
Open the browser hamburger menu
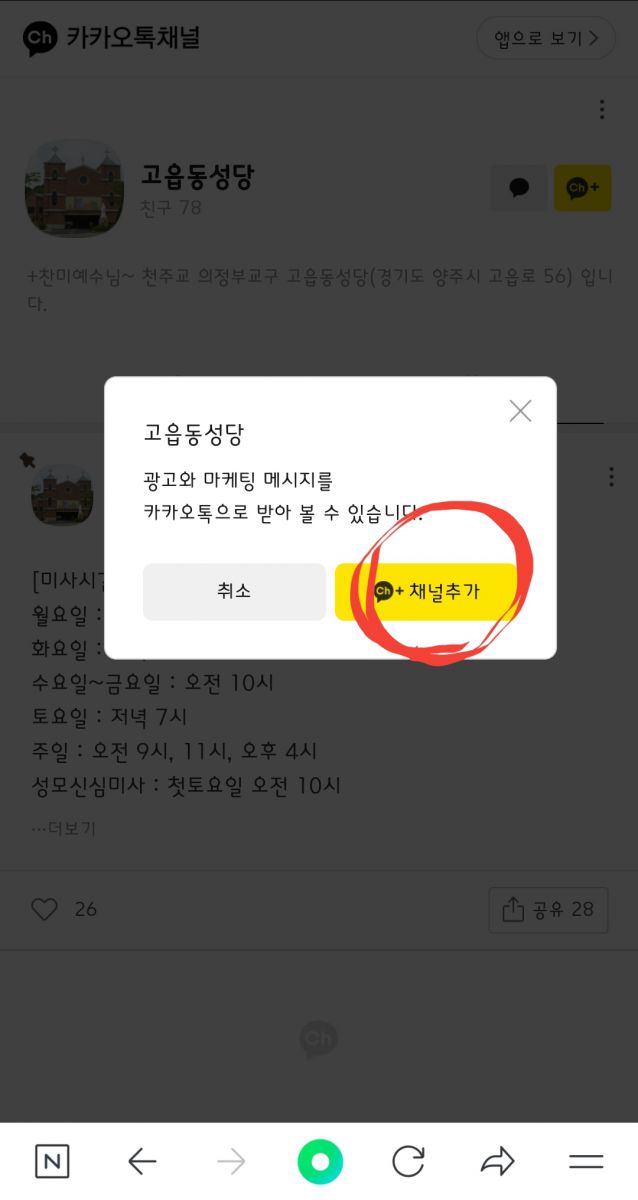click(586, 1161)
